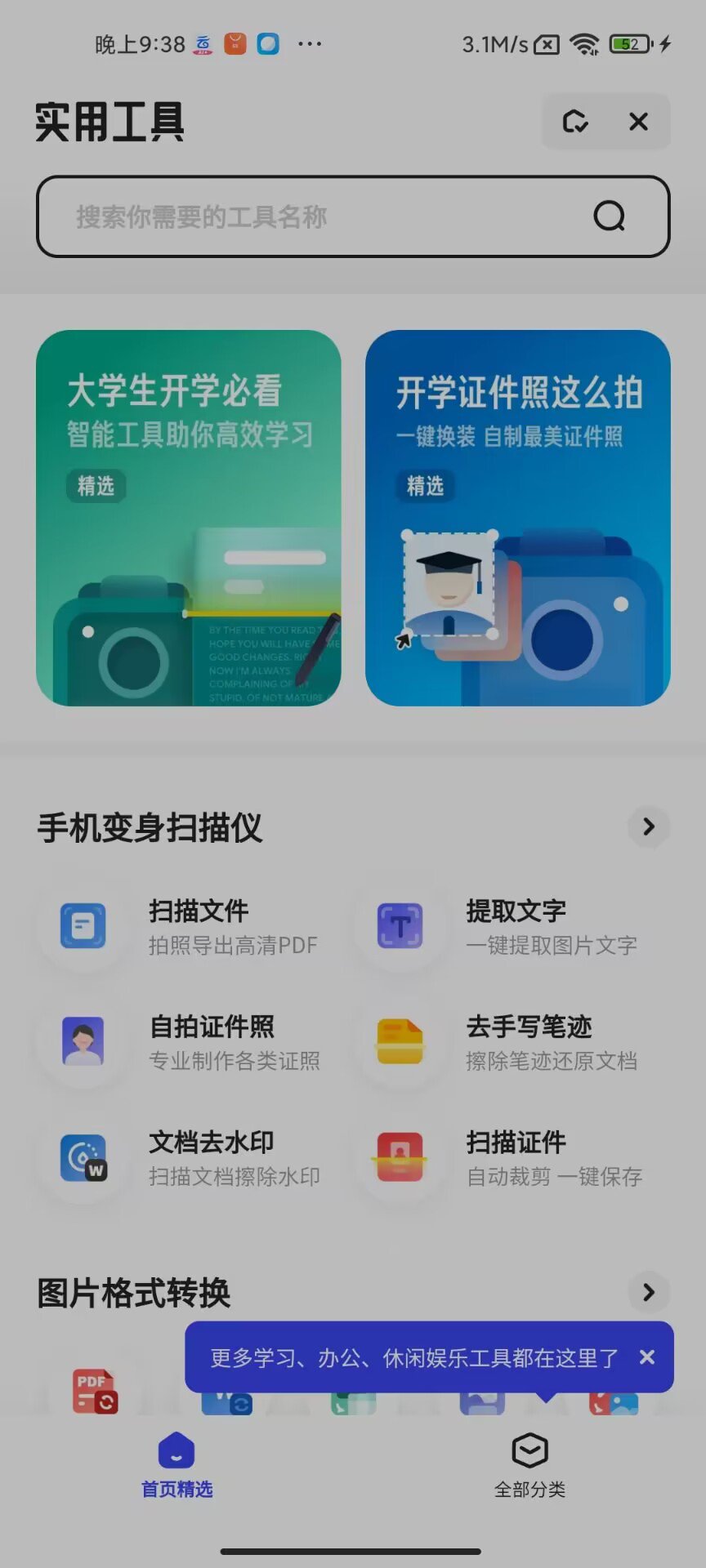
Task: Open the 大学生开学必看 banner card
Action: (x=189, y=518)
